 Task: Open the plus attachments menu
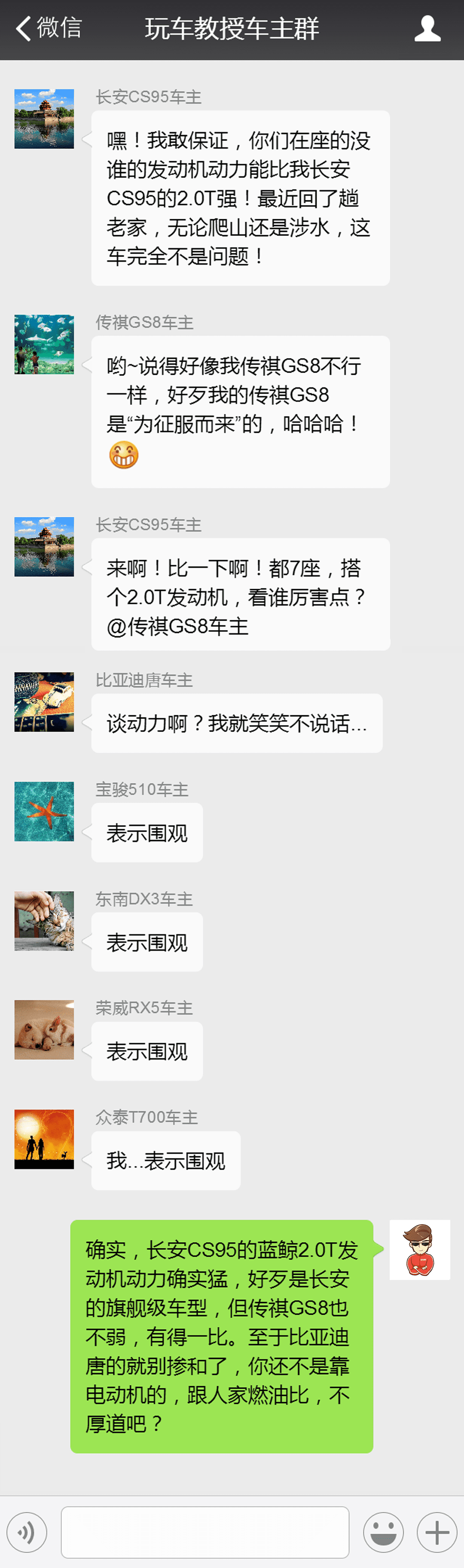click(437, 1531)
